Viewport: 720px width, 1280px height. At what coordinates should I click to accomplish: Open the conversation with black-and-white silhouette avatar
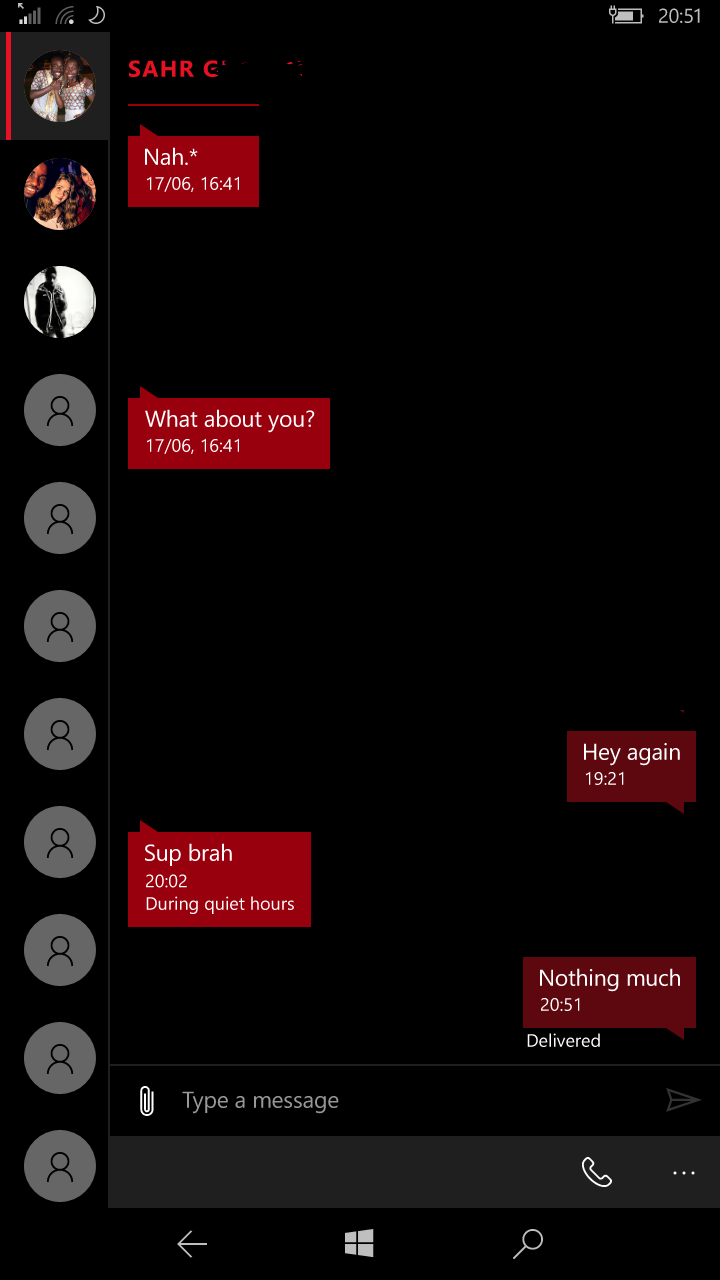tap(60, 302)
